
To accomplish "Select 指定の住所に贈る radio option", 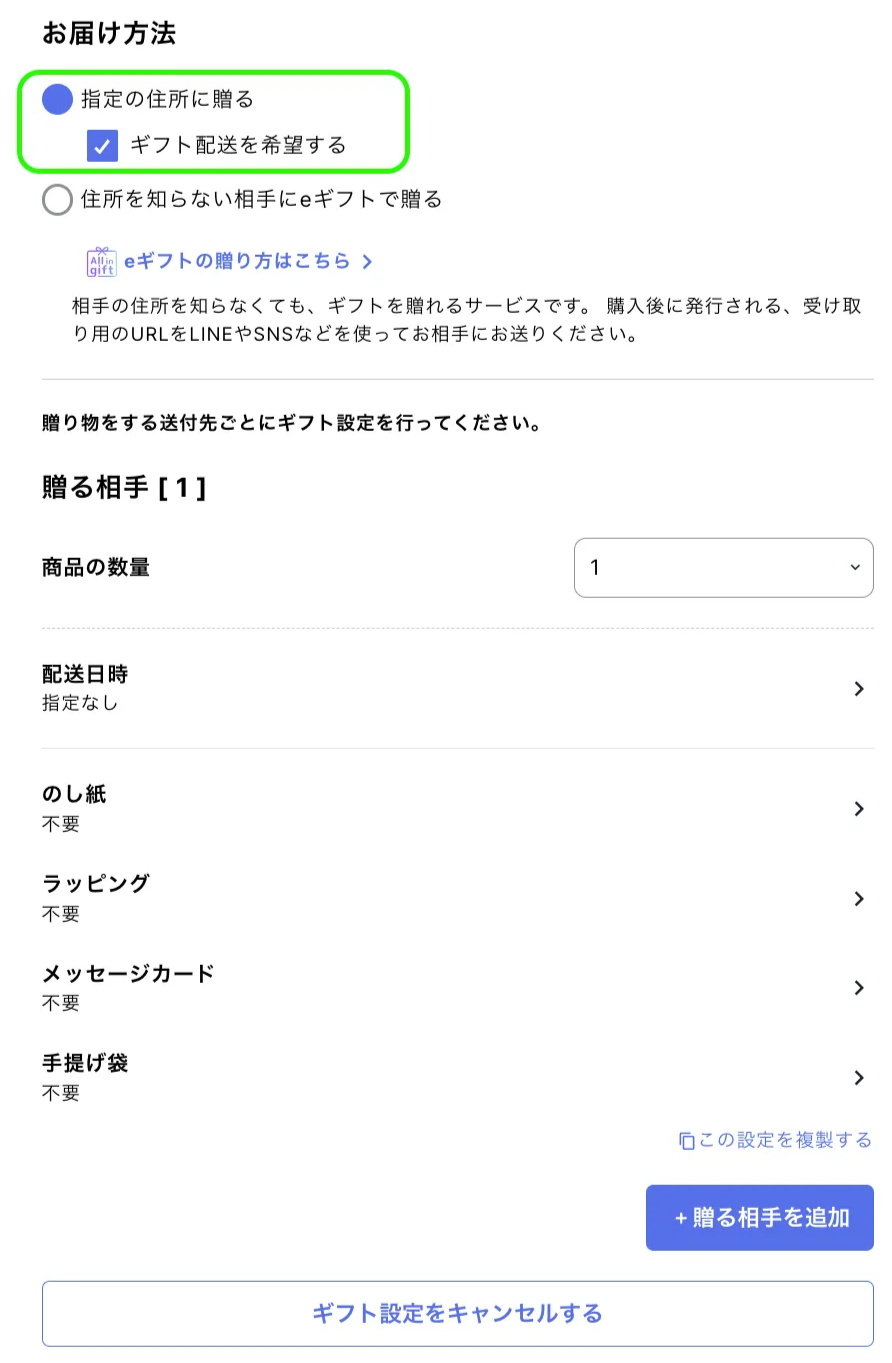I will (58, 99).
